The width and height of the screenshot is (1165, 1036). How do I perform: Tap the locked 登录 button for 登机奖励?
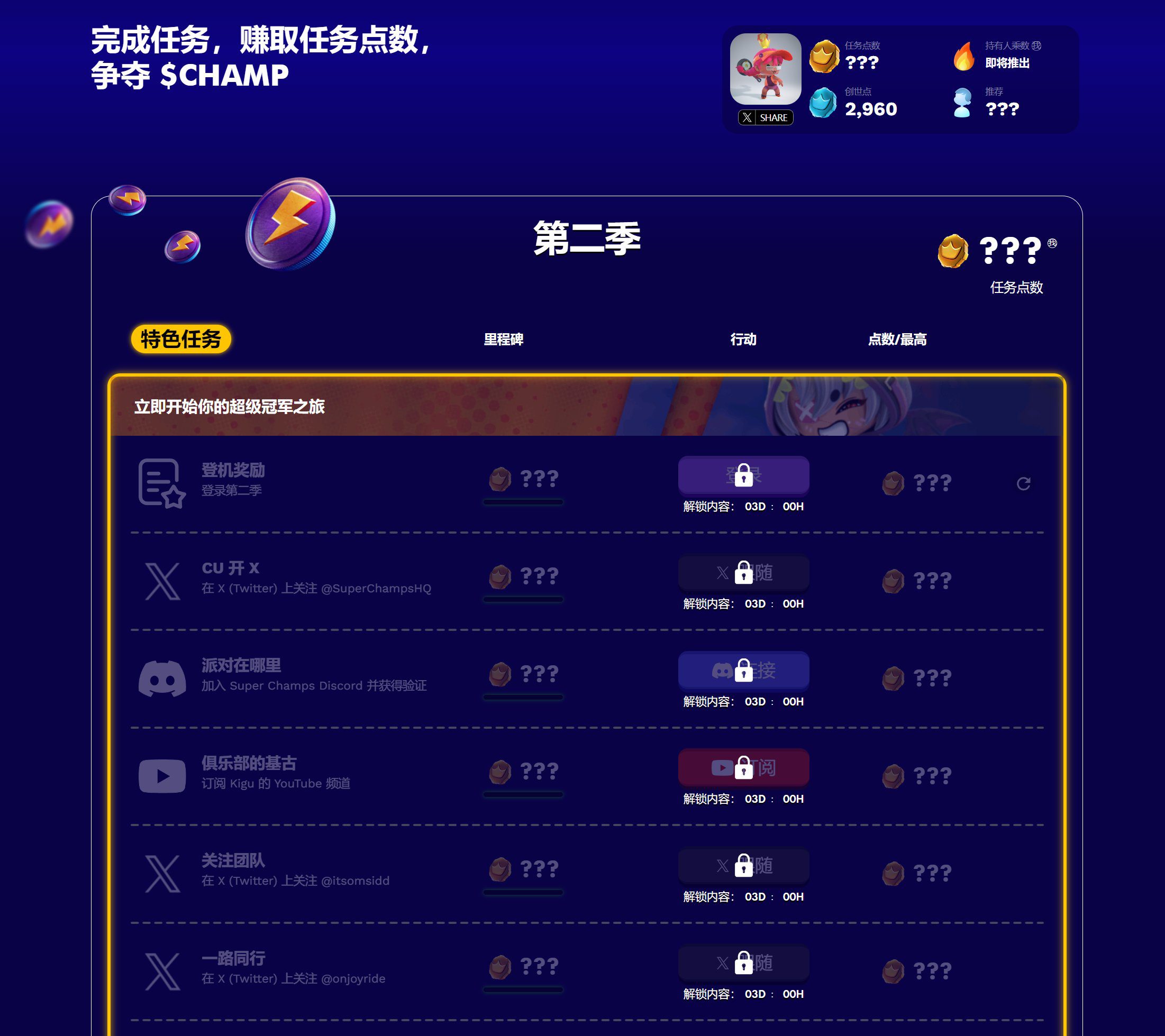click(743, 475)
